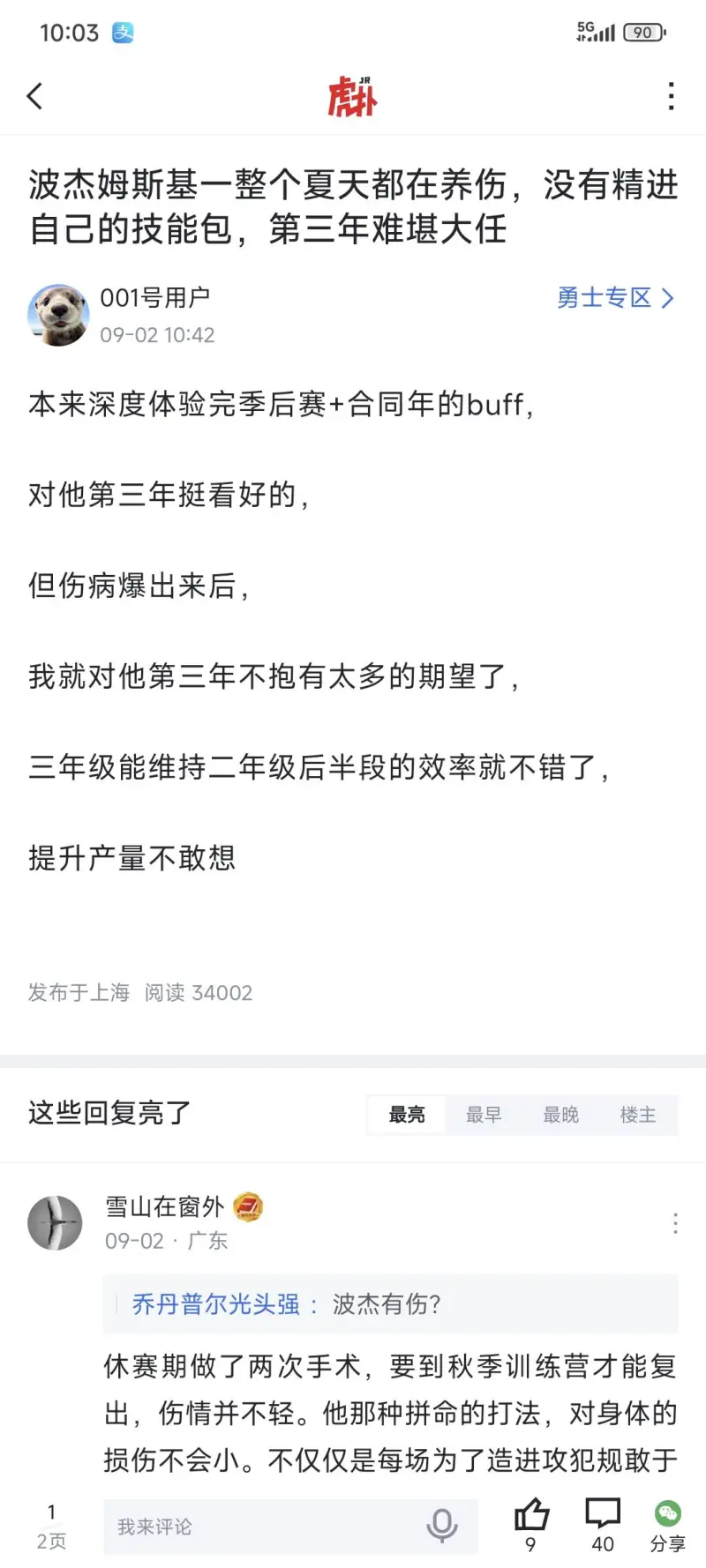Screen dimensions: 706x1568
Task: Switch to the 最亮 replies tab
Action: click(407, 1115)
